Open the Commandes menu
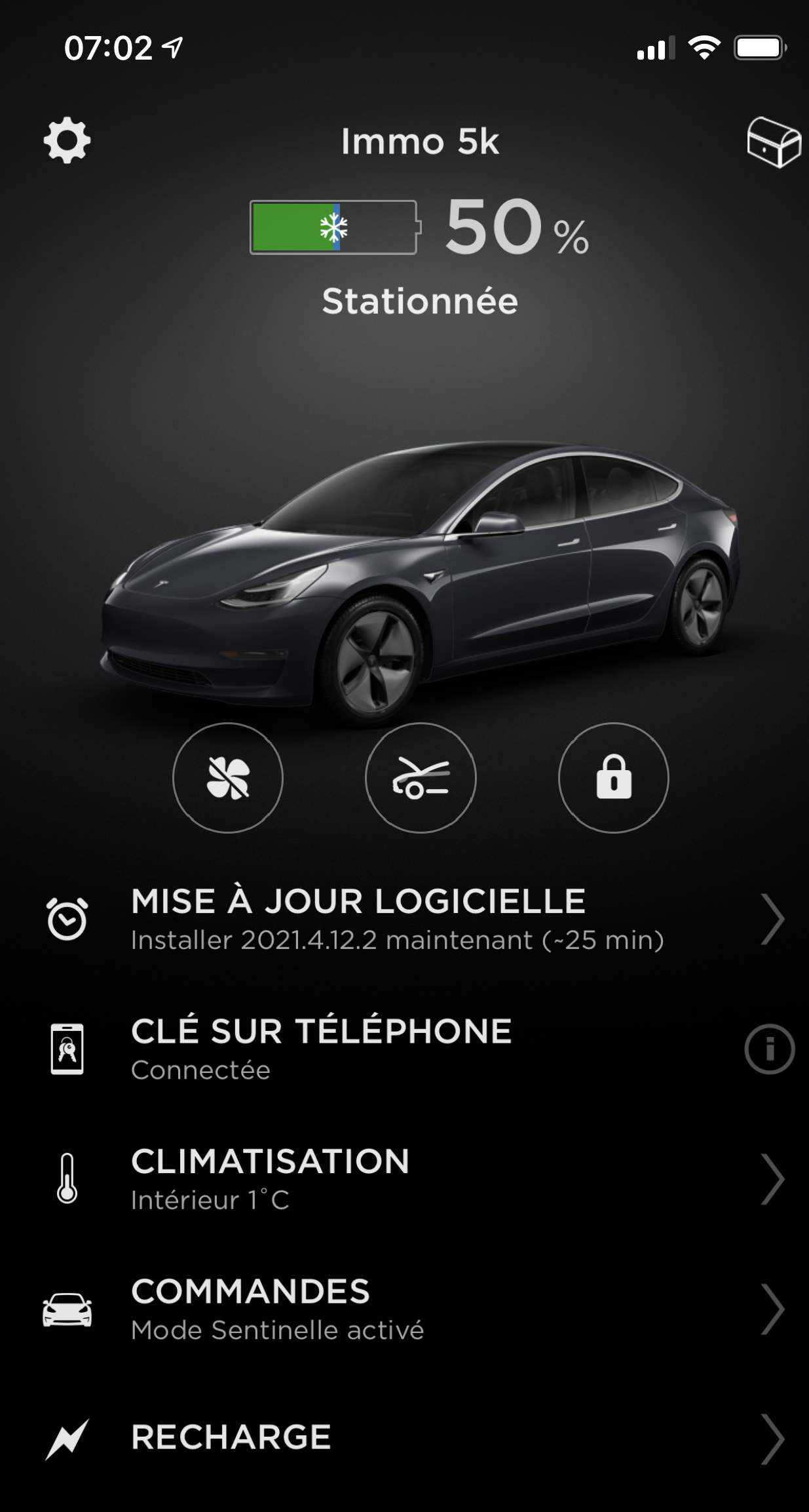Viewport: 809px width, 1512px height. [404, 1309]
